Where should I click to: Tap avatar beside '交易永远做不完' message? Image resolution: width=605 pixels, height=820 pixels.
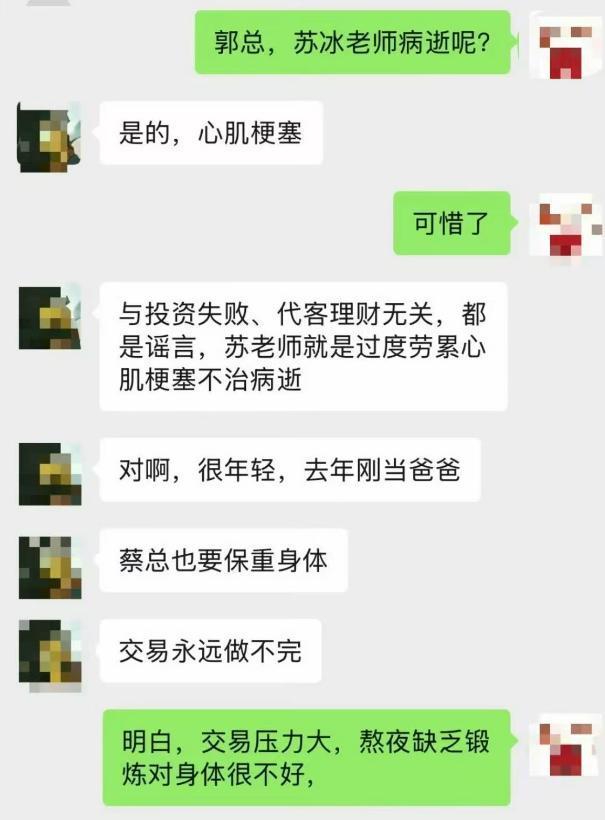coord(49,655)
